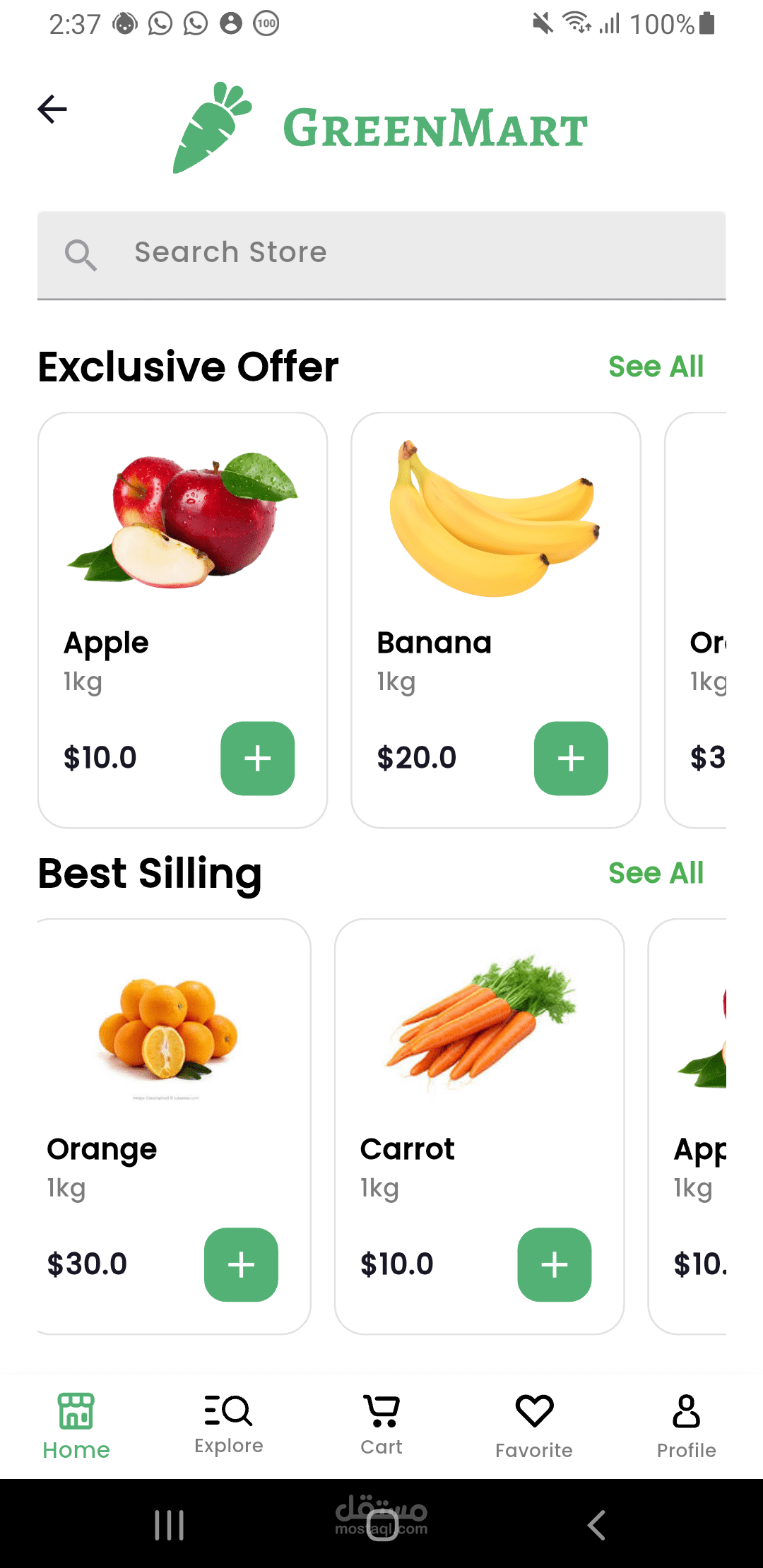This screenshot has width=763, height=1568.
Task: Tap the back arrow at the top
Action: point(52,108)
